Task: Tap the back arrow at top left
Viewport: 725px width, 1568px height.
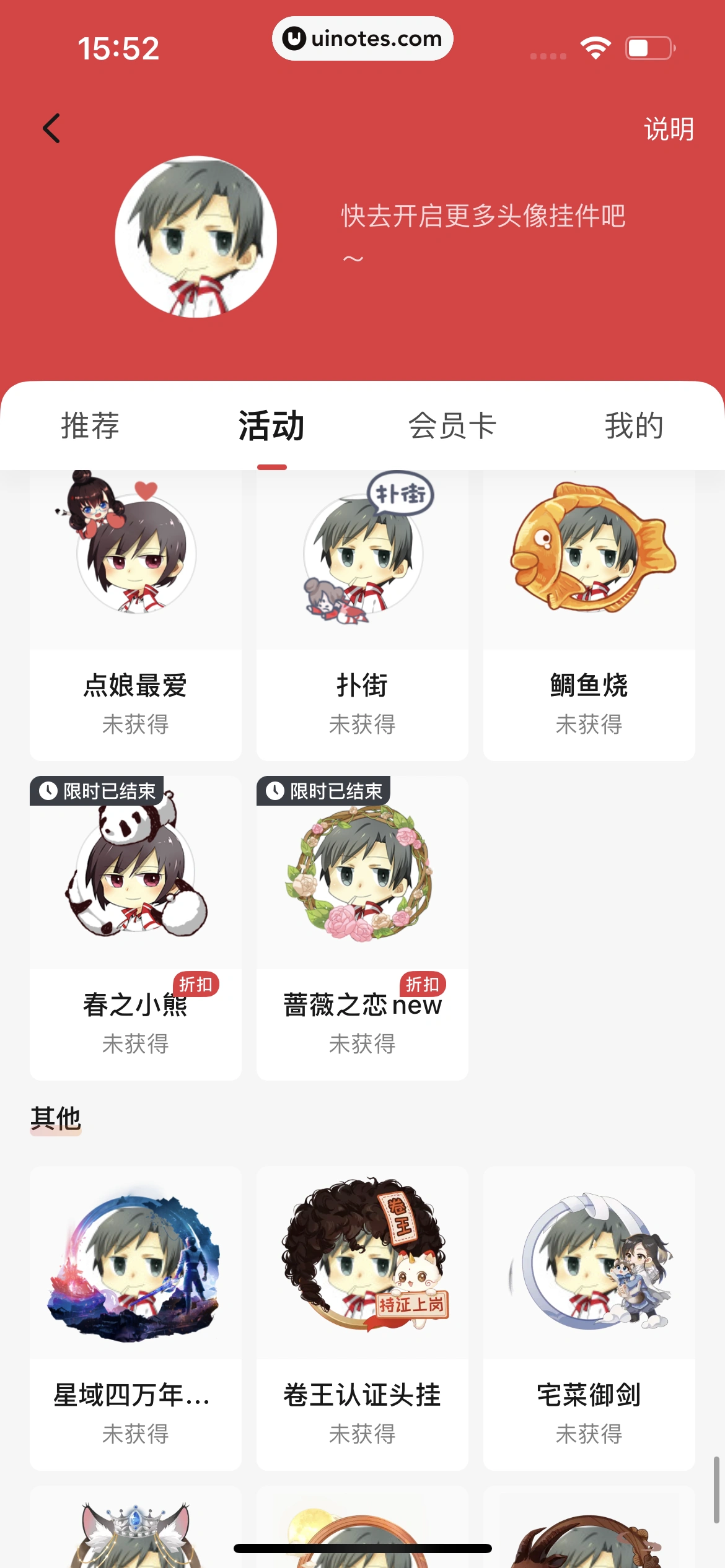Action: point(52,128)
